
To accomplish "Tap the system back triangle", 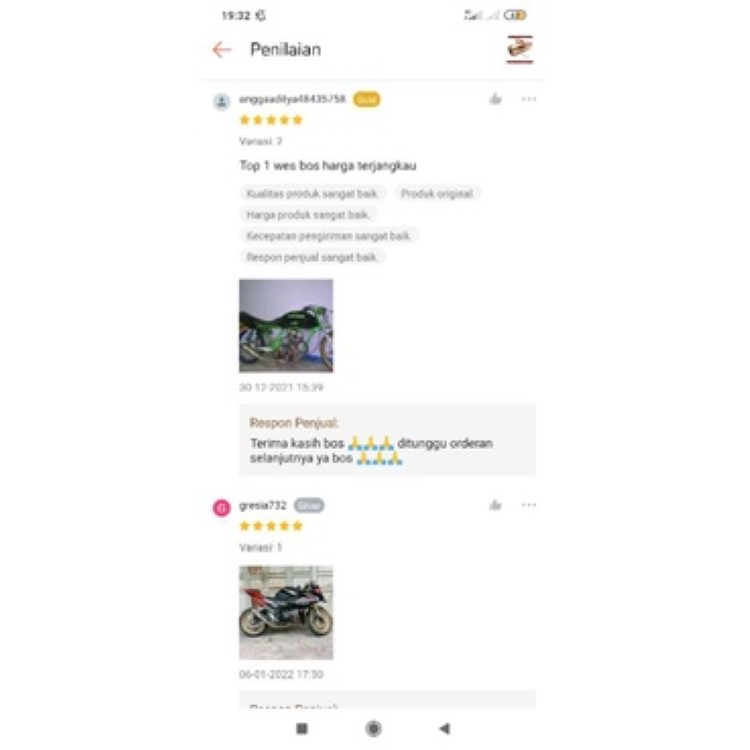I will pos(444,728).
